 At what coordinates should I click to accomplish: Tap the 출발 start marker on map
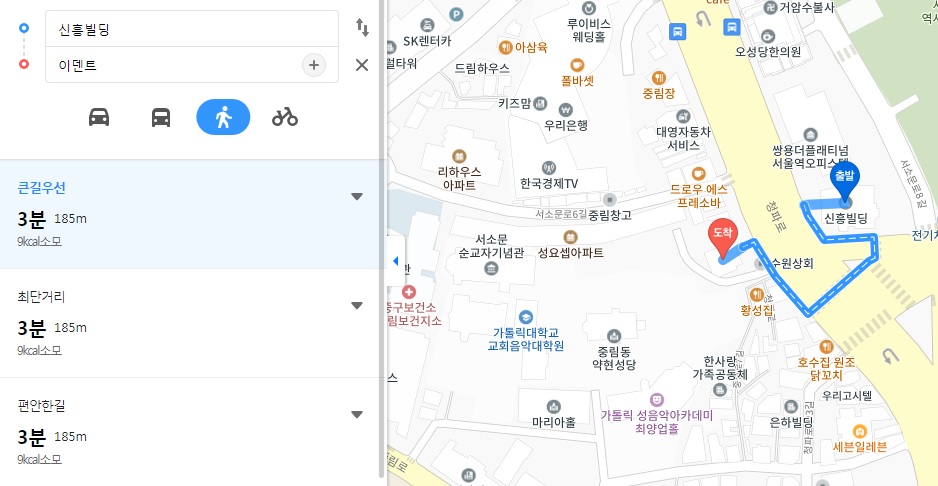845,178
